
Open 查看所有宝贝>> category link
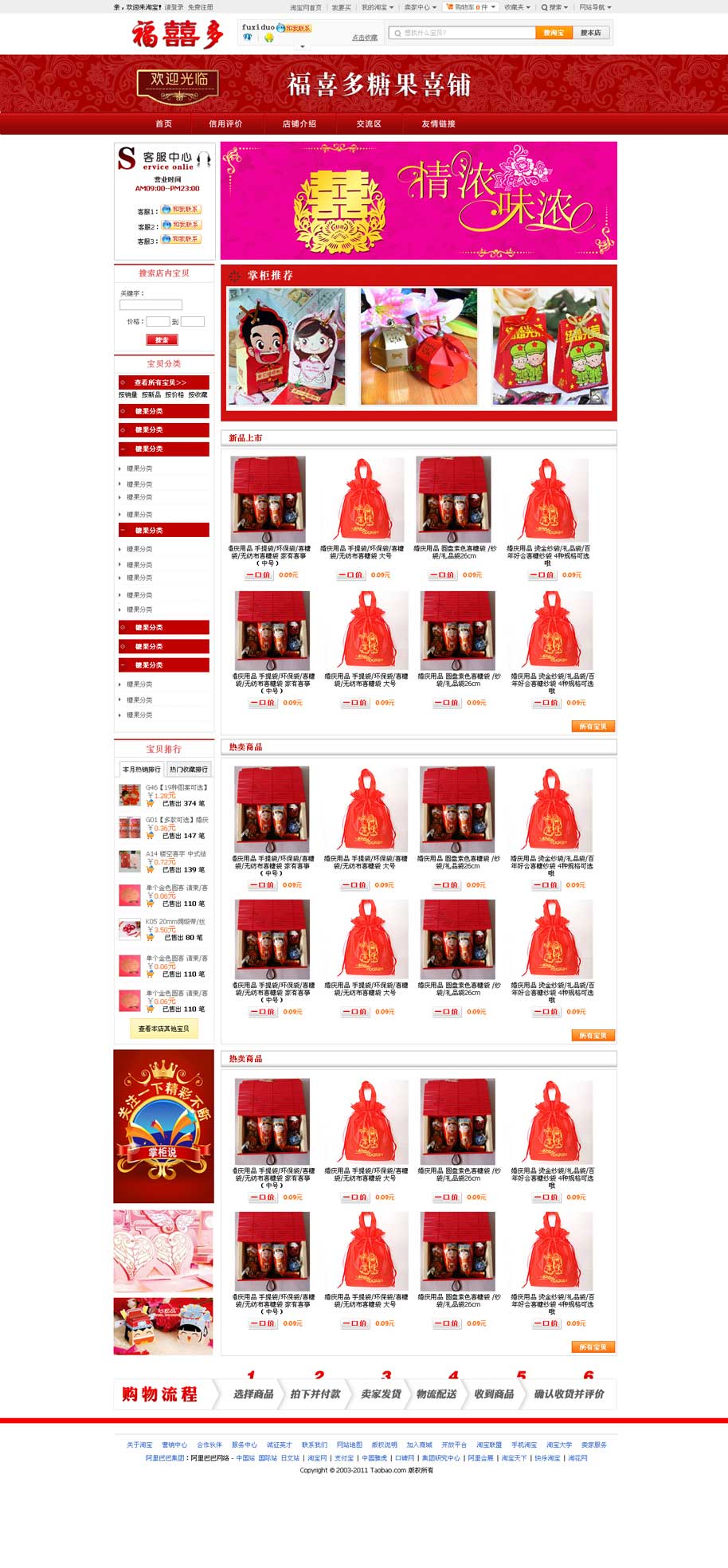pyautogui.click(x=160, y=382)
